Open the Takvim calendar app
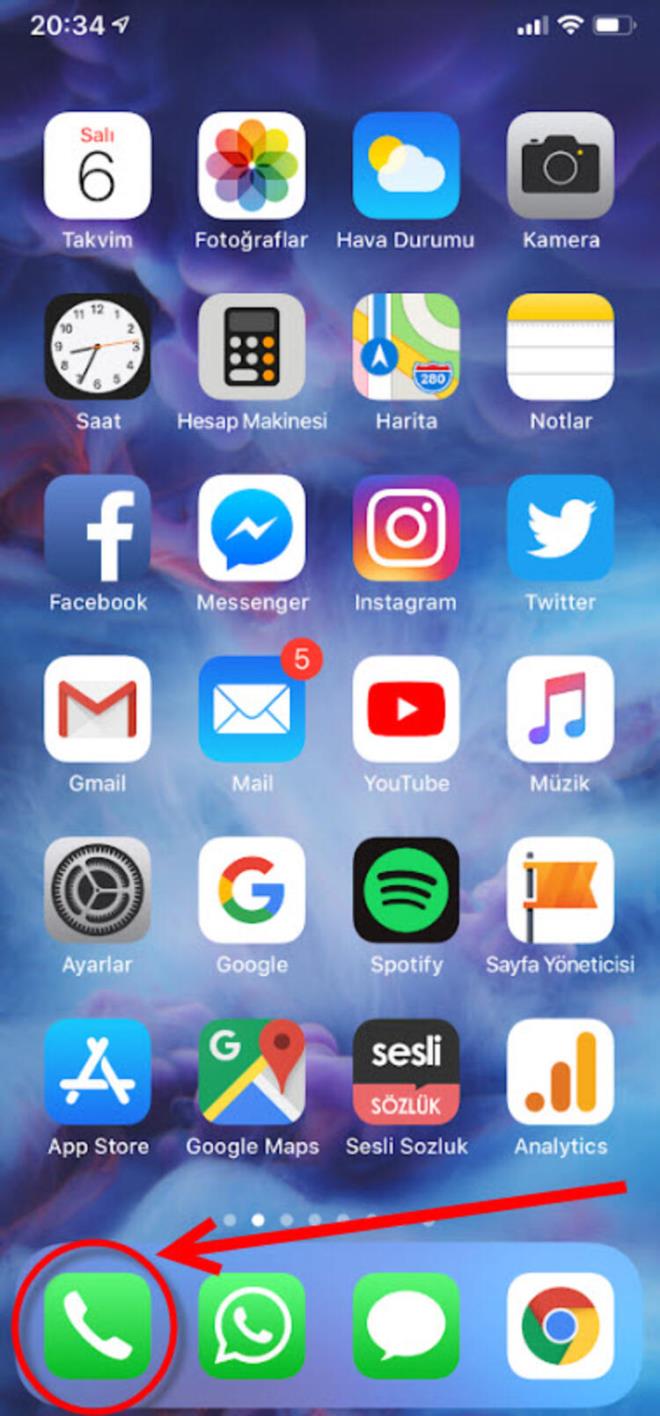The image size is (660, 1416). [97, 166]
